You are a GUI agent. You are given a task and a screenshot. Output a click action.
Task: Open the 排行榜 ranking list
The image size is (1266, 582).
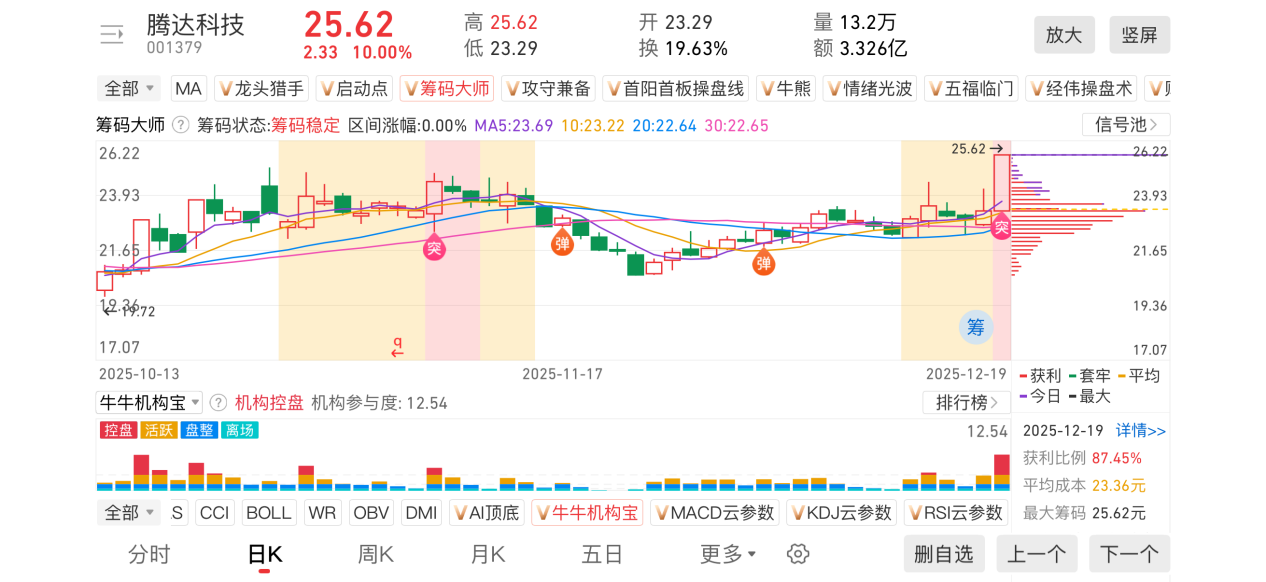tap(965, 403)
